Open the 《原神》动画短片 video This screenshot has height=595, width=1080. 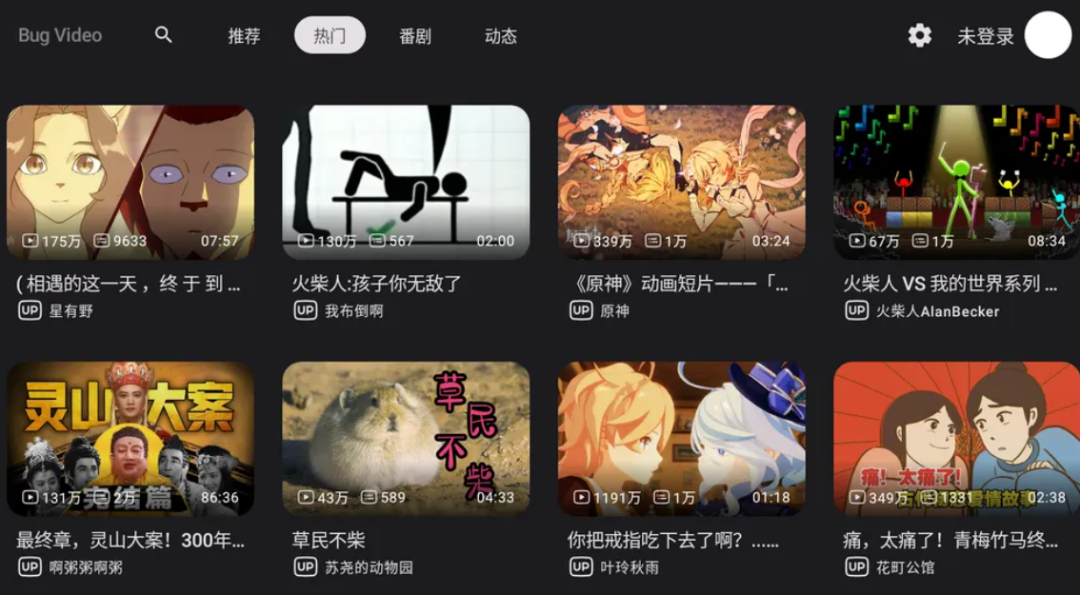click(x=681, y=182)
